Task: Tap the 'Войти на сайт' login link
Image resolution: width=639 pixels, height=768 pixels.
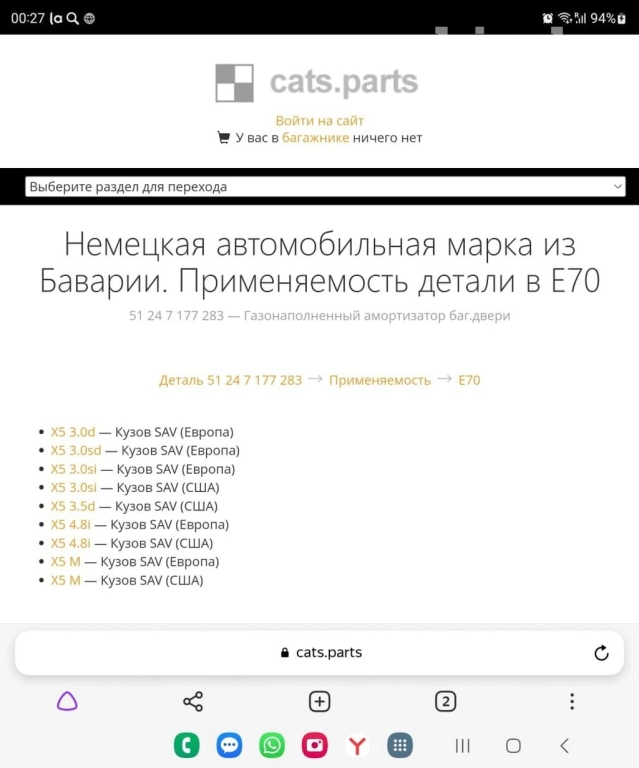Action: pos(319,120)
